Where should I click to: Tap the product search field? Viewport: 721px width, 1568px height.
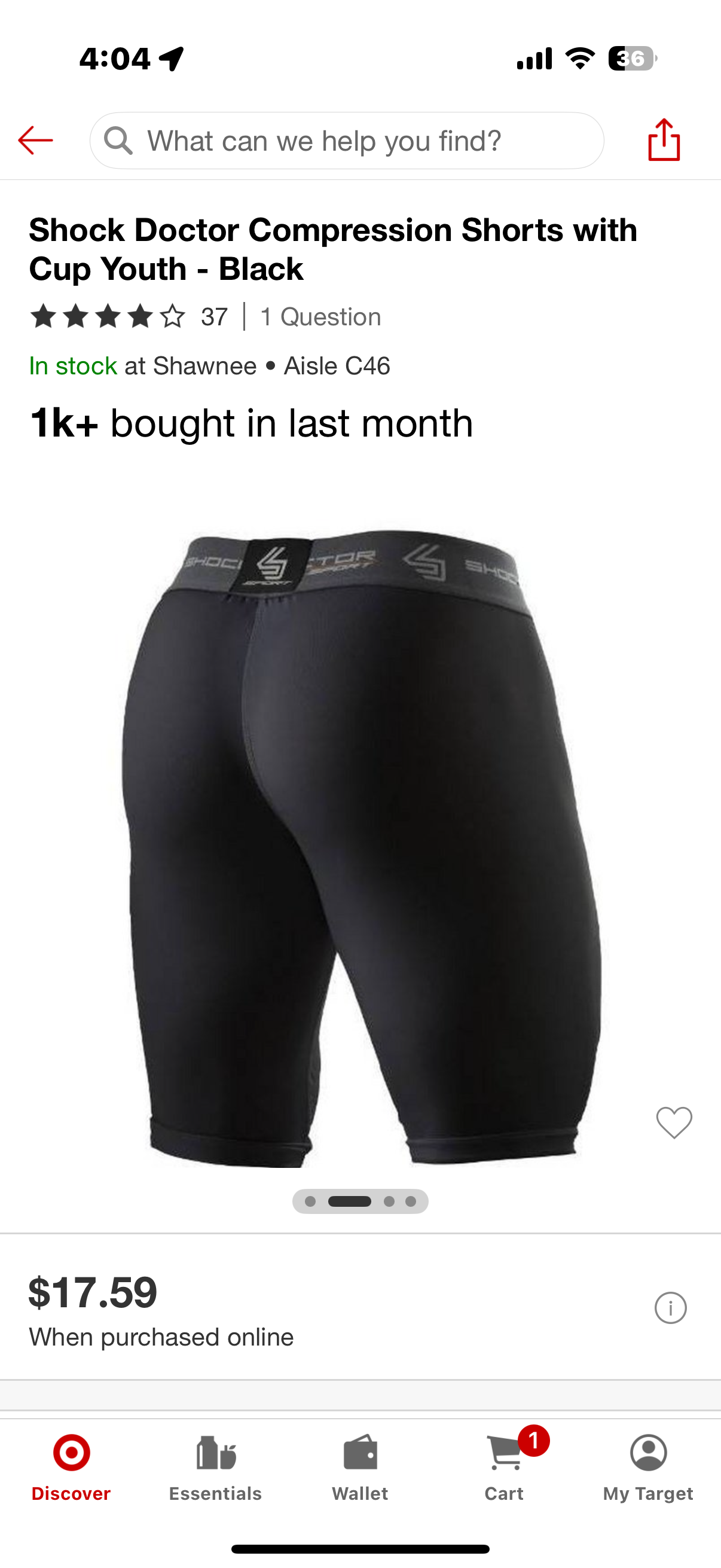[x=347, y=141]
